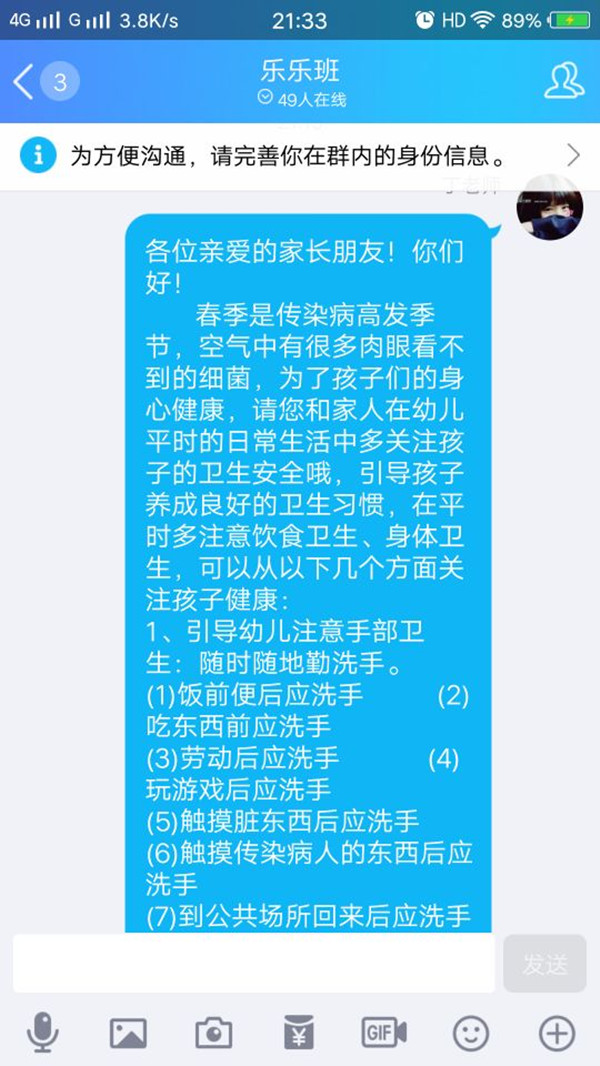Tap the sender's avatar picture
The height and width of the screenshot is (1066, 600).
click(x=549, y=207)
